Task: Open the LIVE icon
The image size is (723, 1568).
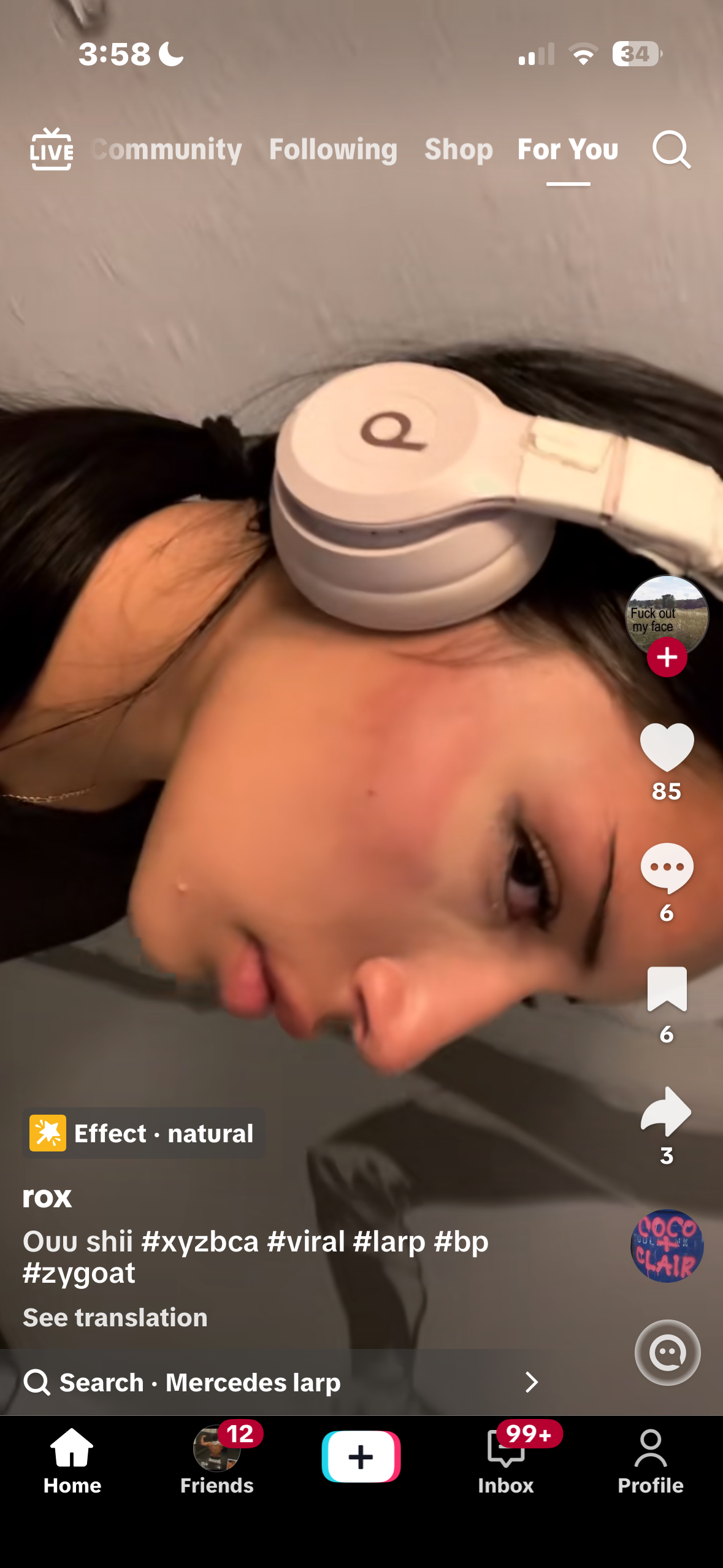Action: [x=51, y=149]
